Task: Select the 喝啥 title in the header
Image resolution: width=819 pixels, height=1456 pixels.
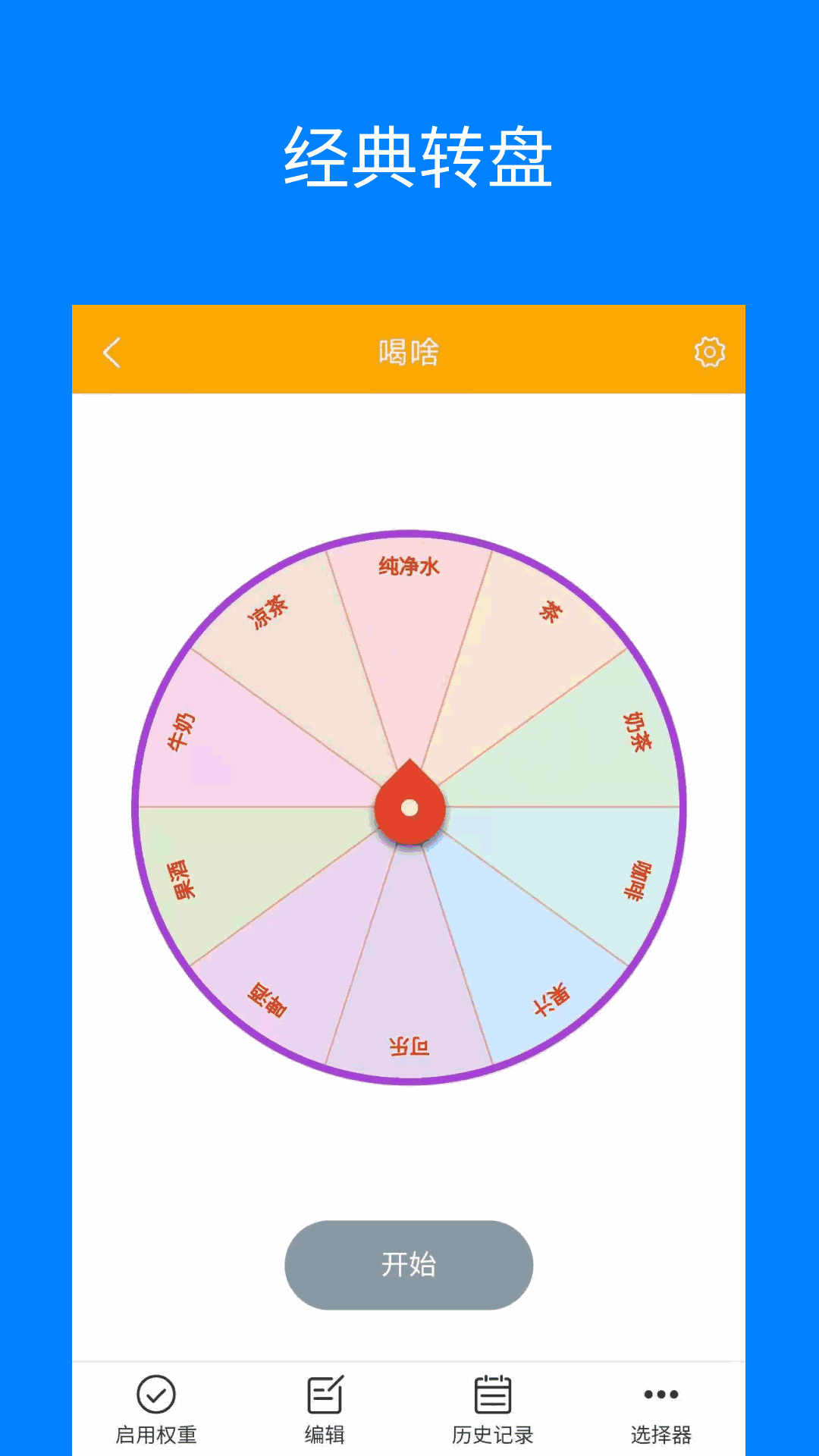Action: coord(409,352)
